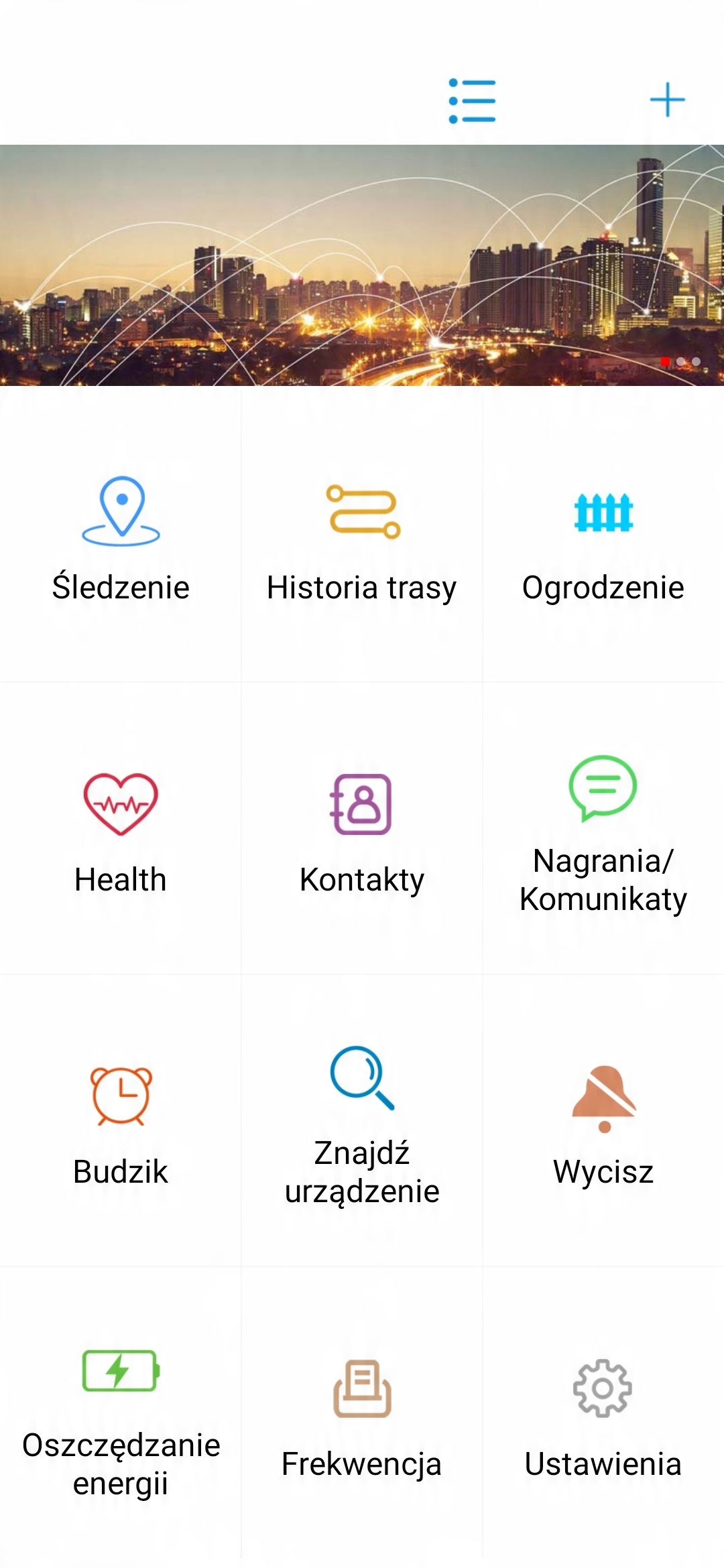Open Śledzenie tracking

(121, 536)
